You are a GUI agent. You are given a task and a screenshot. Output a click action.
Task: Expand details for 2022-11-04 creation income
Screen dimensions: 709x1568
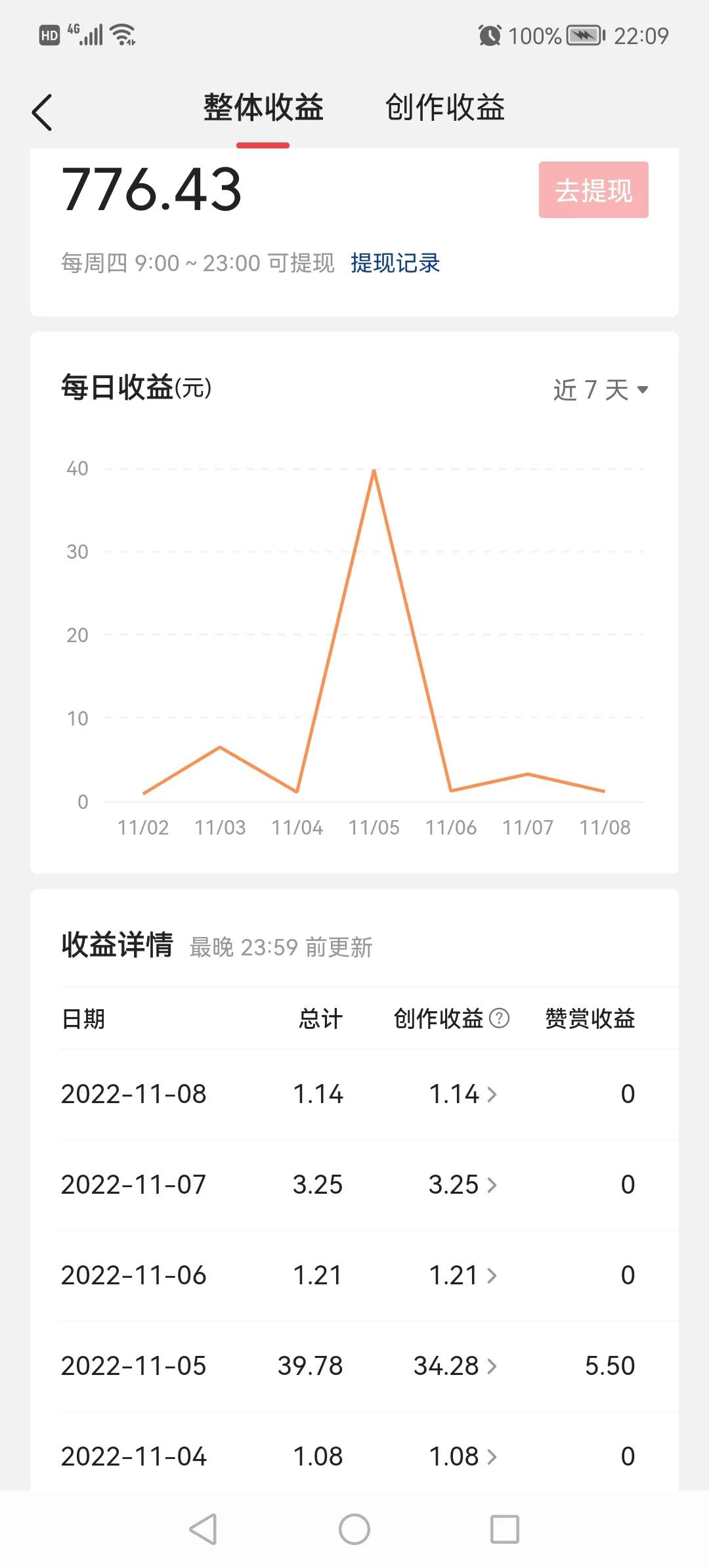tap(491, 1456)
